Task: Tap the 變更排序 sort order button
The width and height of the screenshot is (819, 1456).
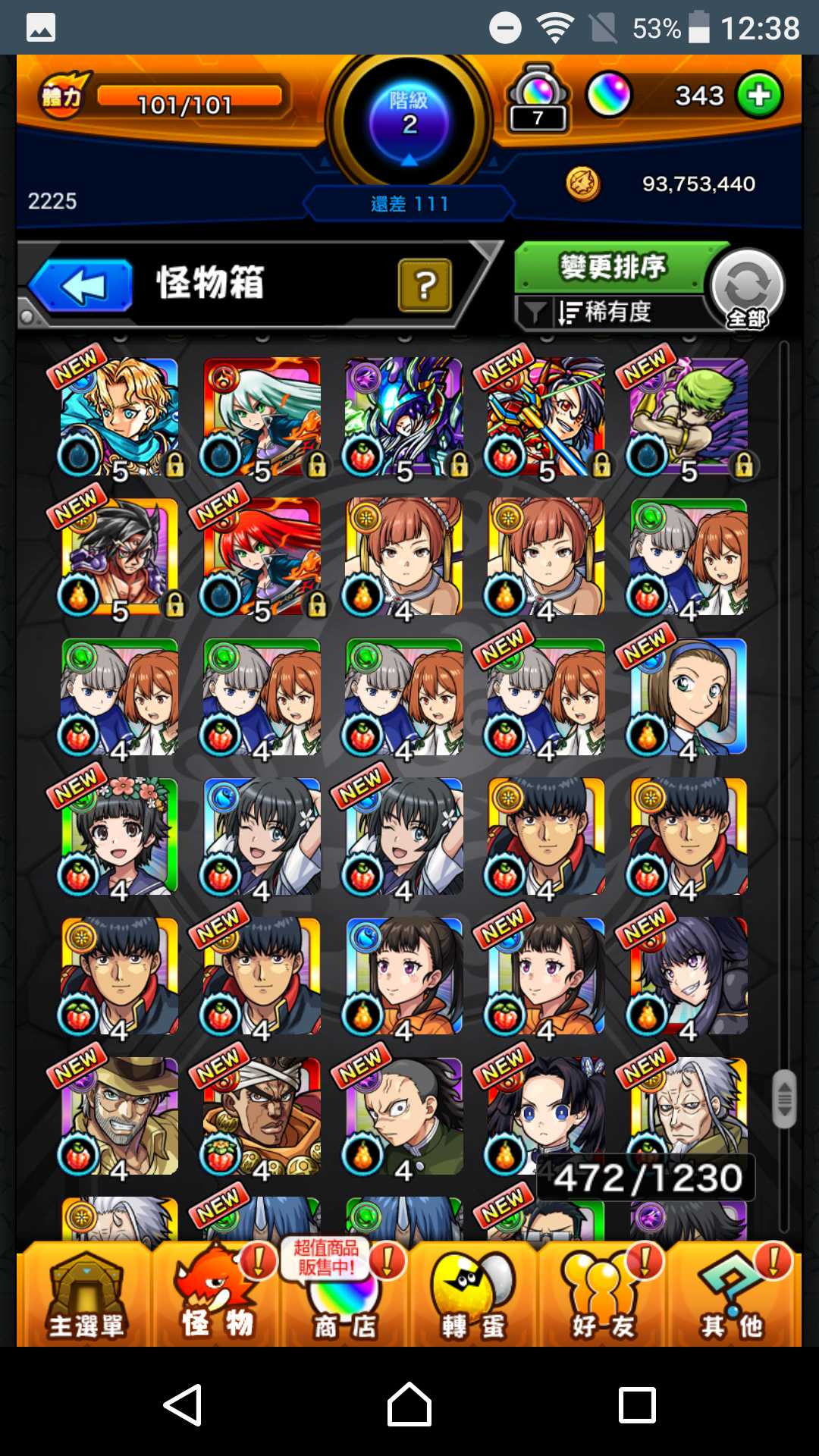Action: 611,267
